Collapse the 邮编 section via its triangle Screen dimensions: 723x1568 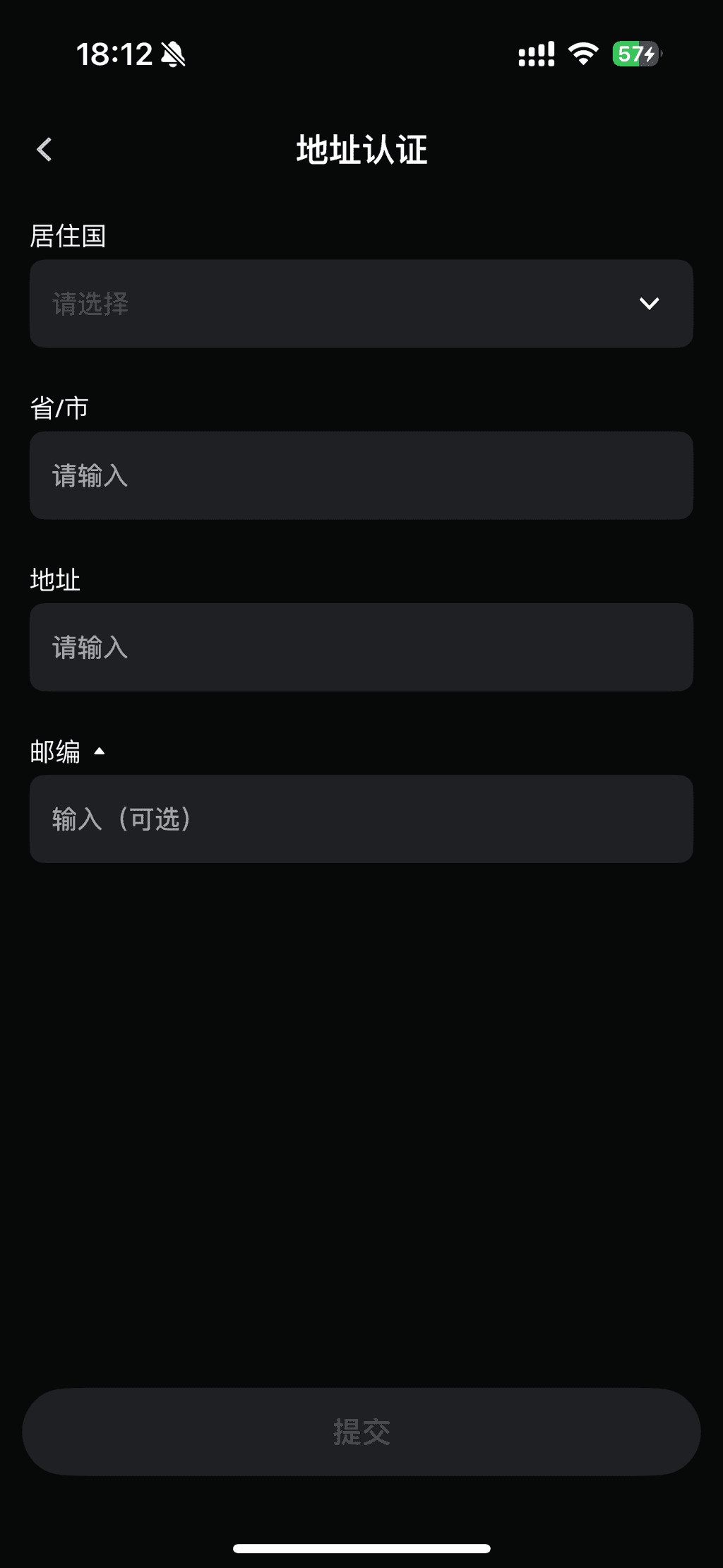[99, 750]
